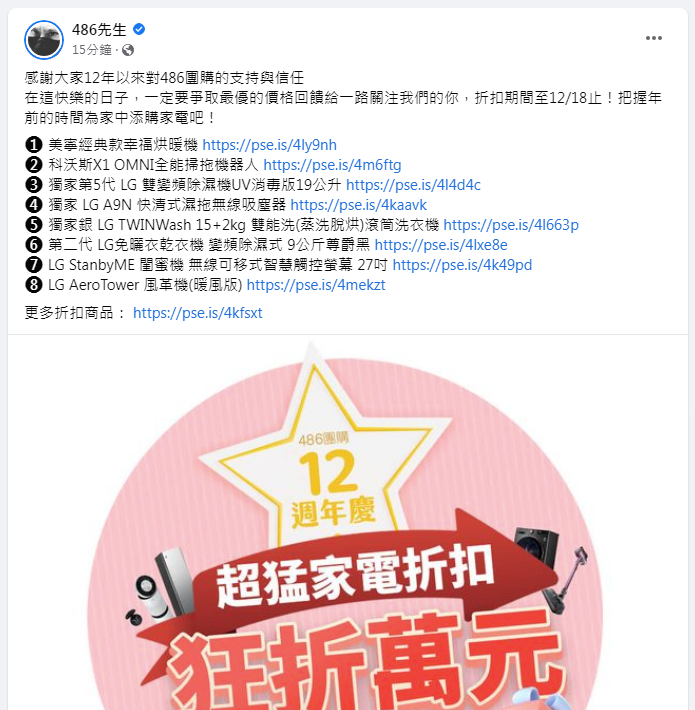This screenshot has width=695, height=710.
Task: Open link pse.is/4lxe8e for LG曬衣乾衣機
Action: (441, 245)
